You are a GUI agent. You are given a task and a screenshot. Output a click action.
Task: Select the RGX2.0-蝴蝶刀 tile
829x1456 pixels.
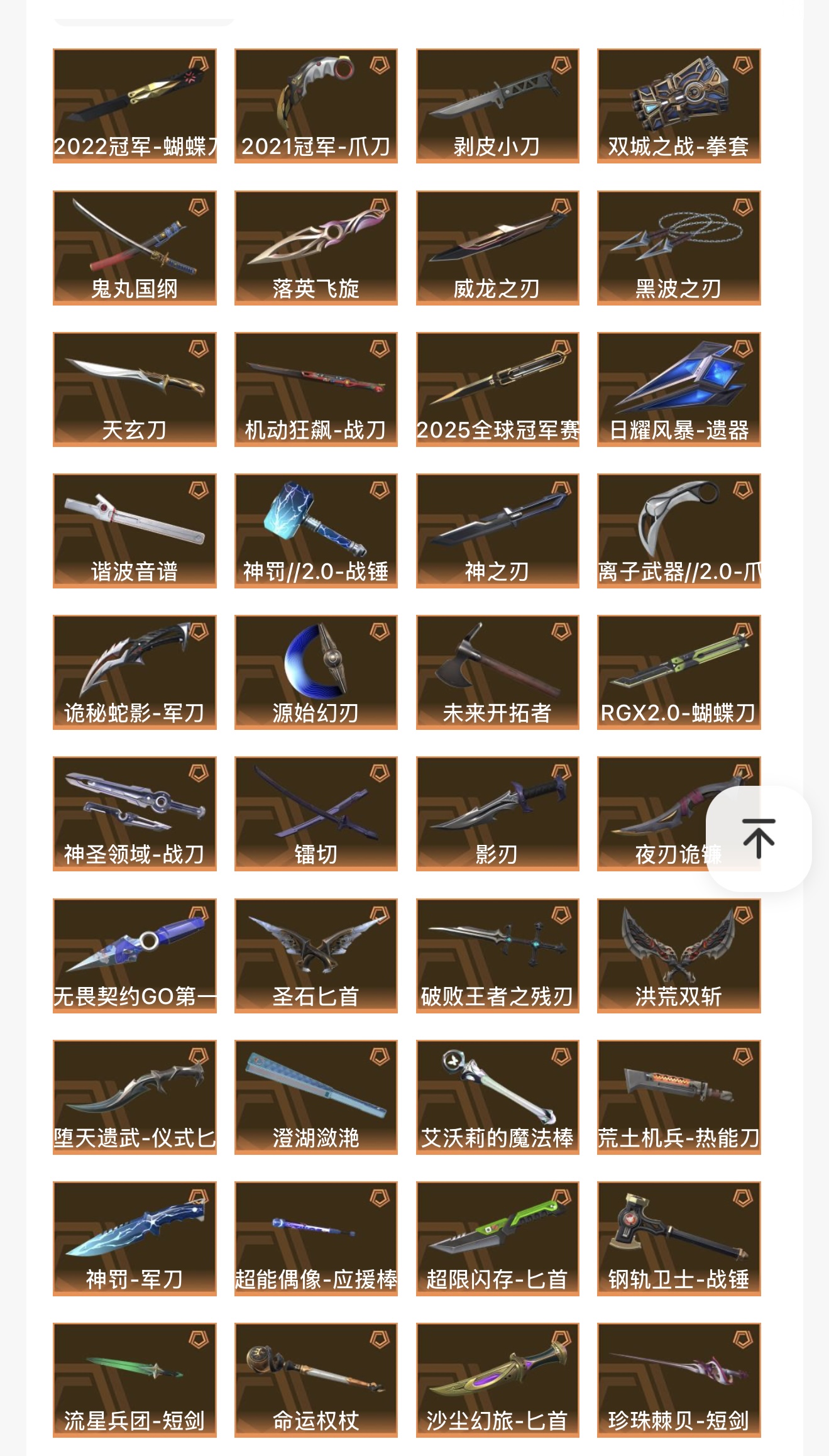[679, 672]
